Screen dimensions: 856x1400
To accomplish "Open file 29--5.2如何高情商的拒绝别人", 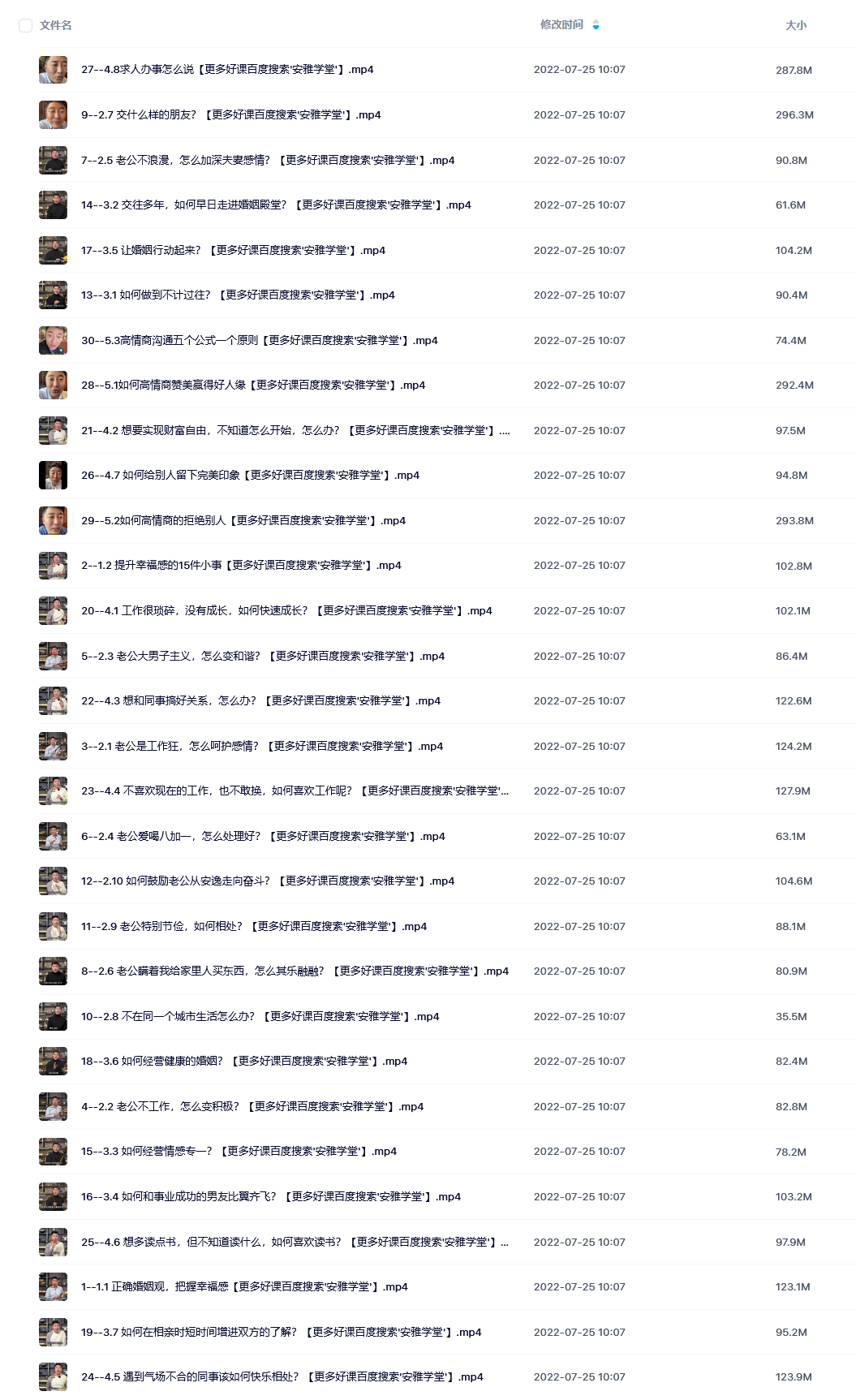I will point(243,521).
